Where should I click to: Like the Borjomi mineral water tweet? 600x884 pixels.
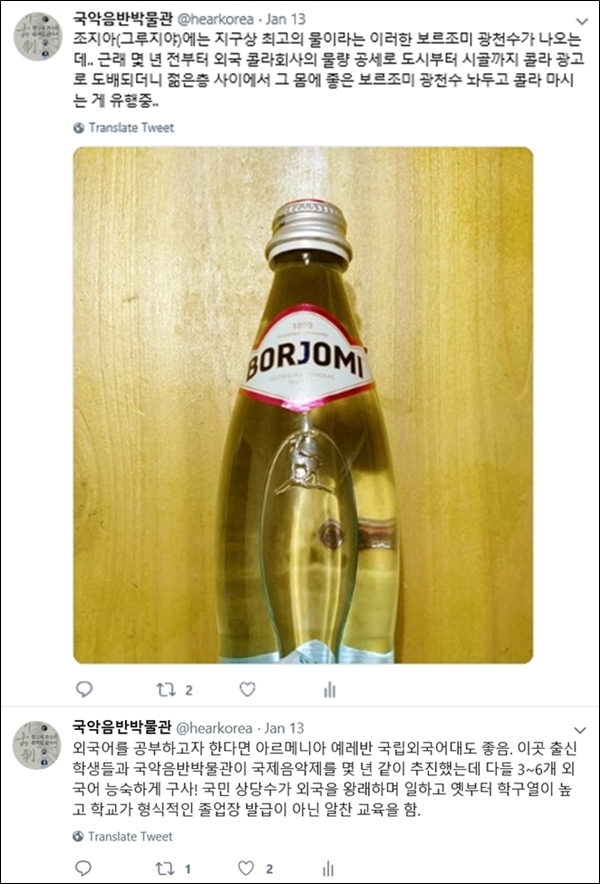point(247,689)
